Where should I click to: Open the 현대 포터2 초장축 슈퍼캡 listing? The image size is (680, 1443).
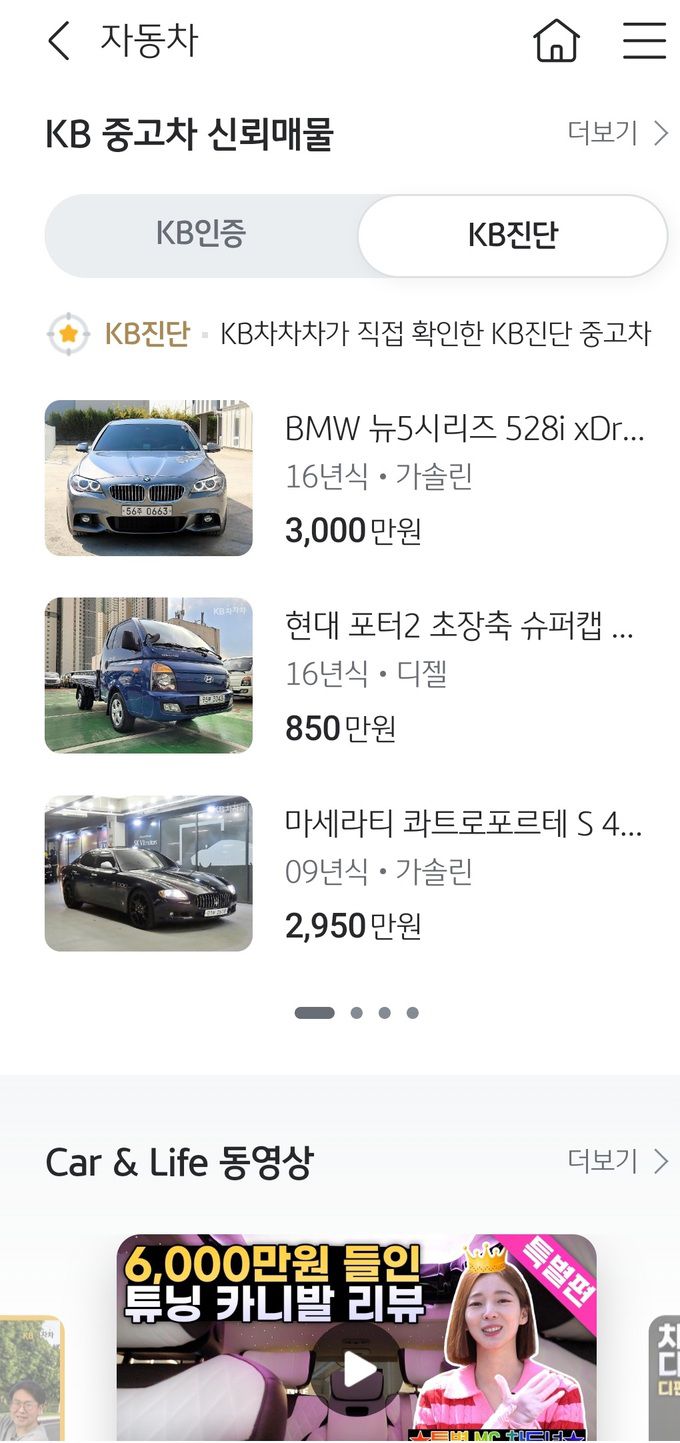[x=458, y=626]
